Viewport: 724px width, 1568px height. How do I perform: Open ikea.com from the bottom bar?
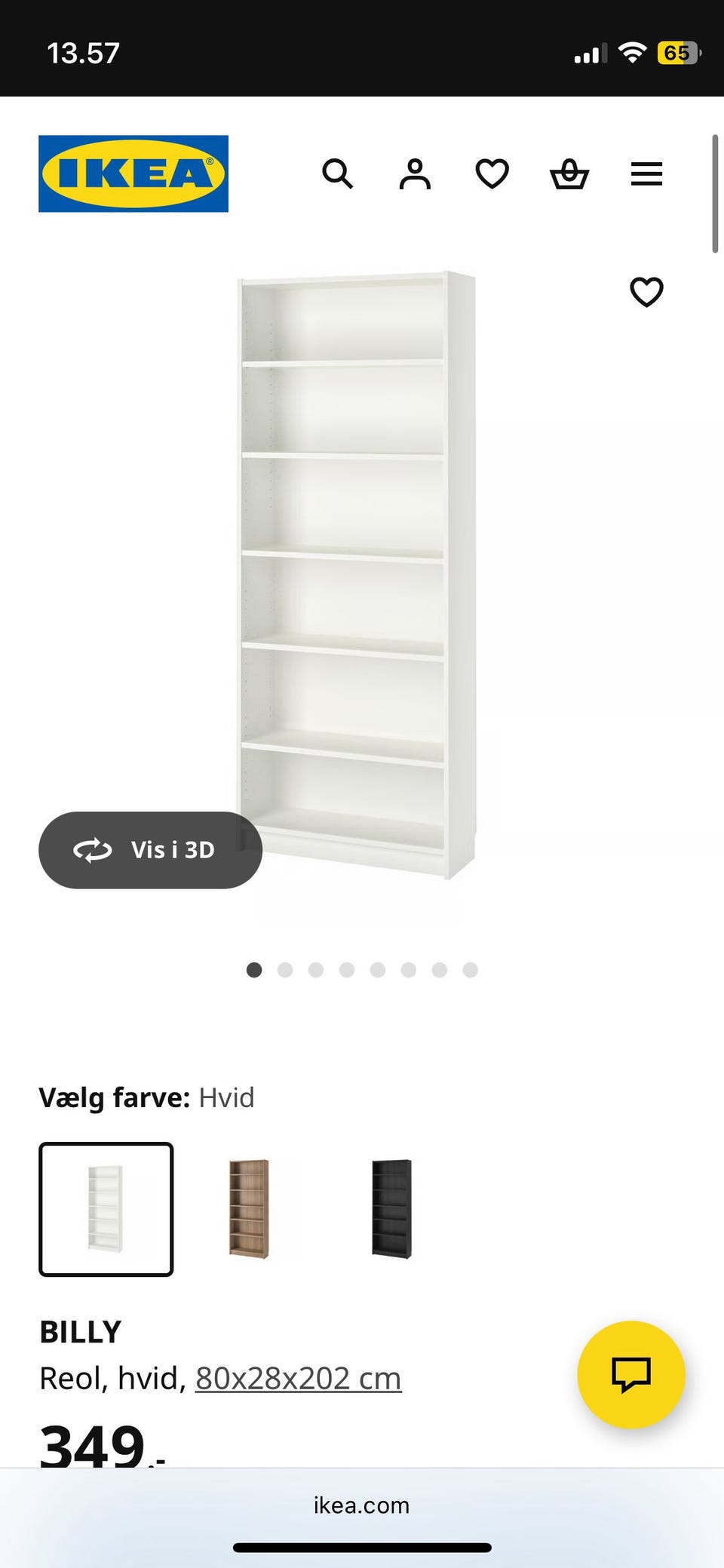[361, 1505]
